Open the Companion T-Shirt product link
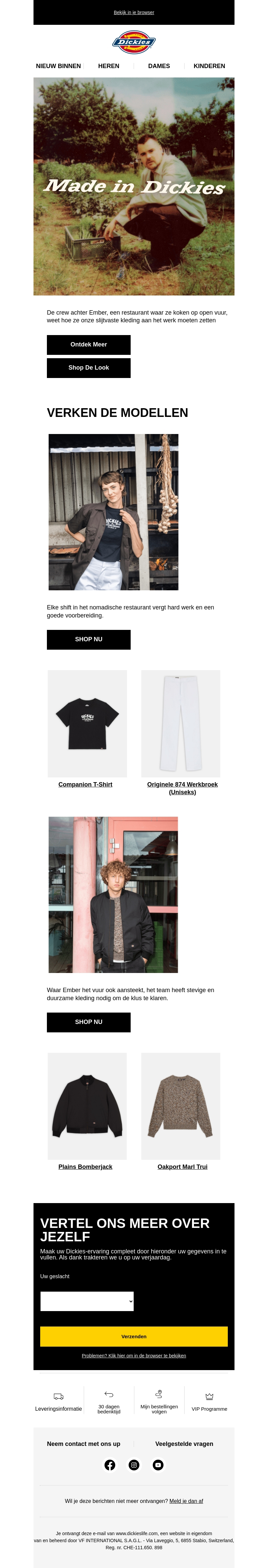The width and height of the screenshot is (268, 1568). pos(85,785)
